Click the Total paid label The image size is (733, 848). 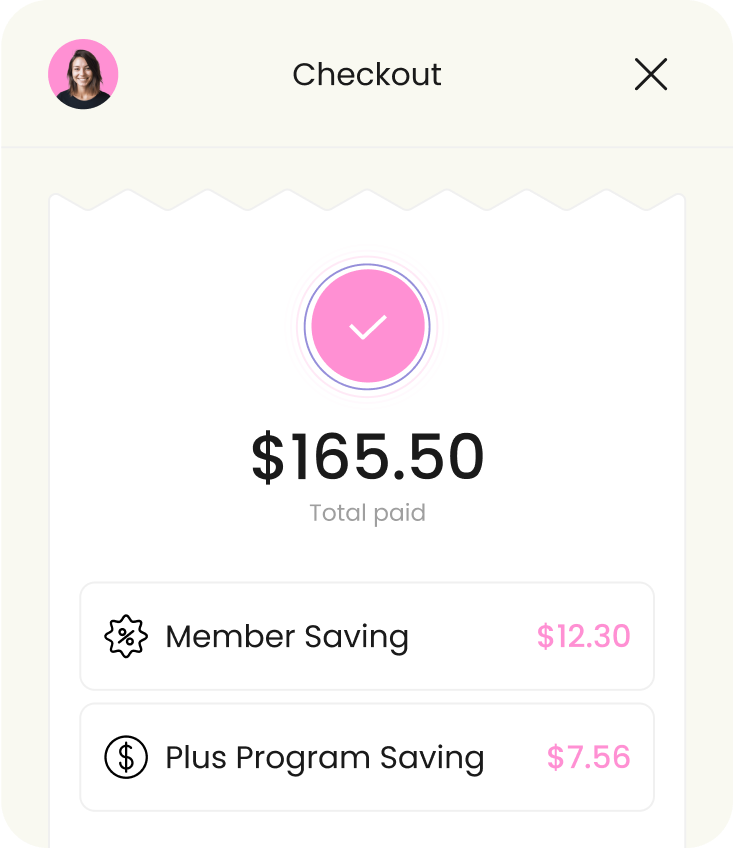pyautogui.click(x=367, y=512)
